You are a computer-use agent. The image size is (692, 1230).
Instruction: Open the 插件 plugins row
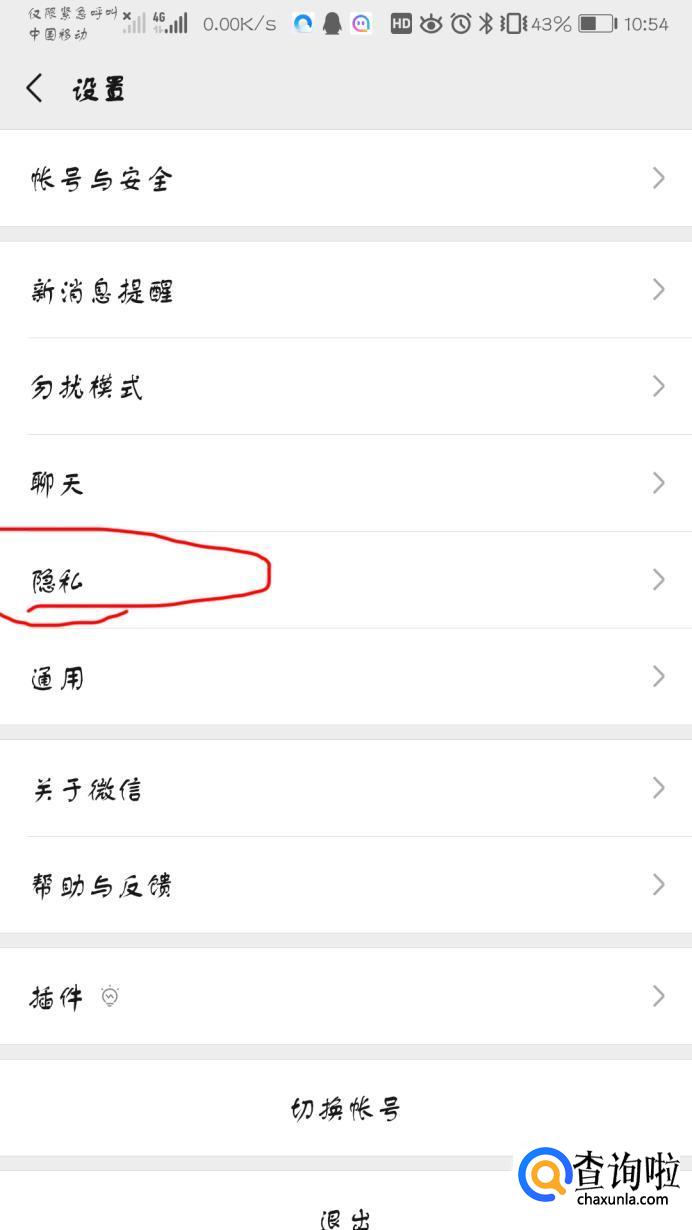345,996
